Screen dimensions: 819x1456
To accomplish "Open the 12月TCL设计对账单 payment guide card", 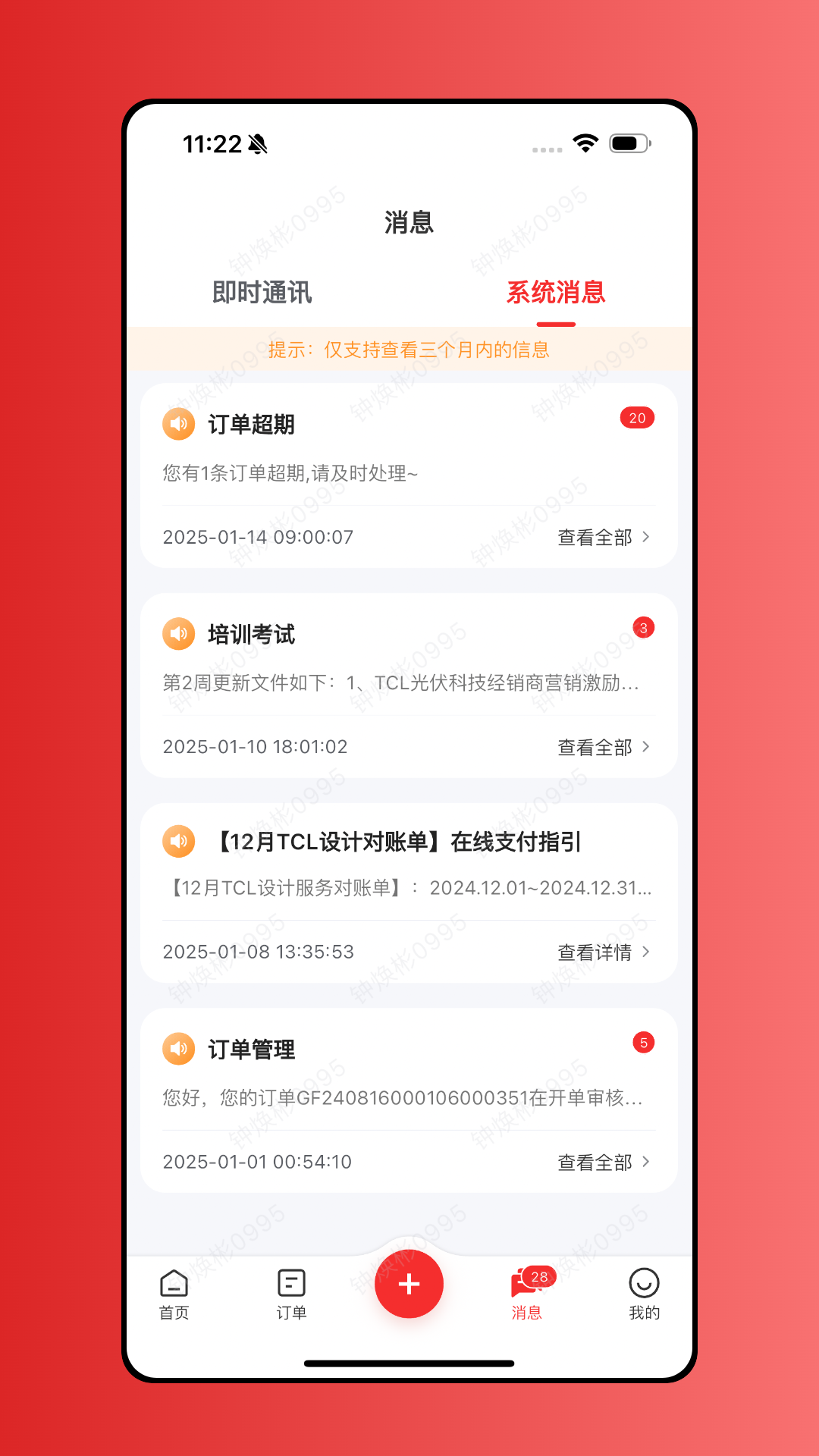I will click(409, 893).
